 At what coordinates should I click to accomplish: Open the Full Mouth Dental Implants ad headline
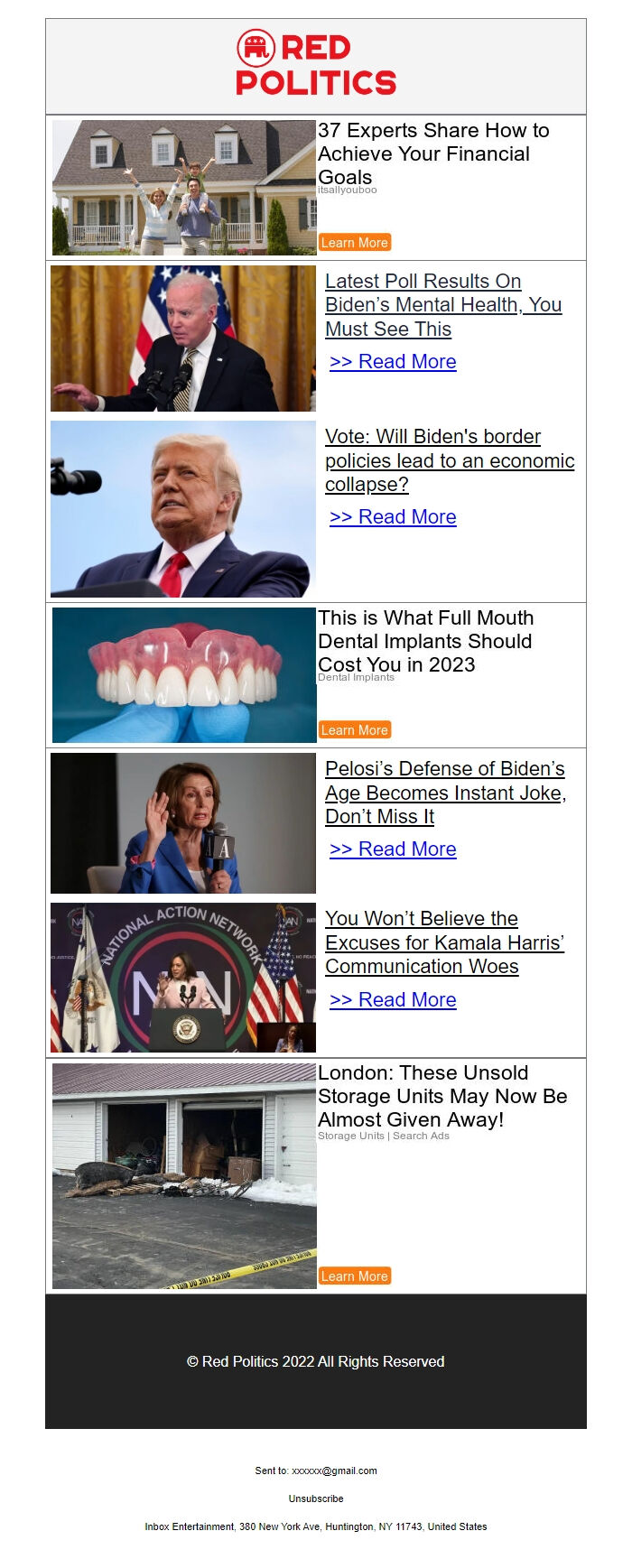click(424, 641)
